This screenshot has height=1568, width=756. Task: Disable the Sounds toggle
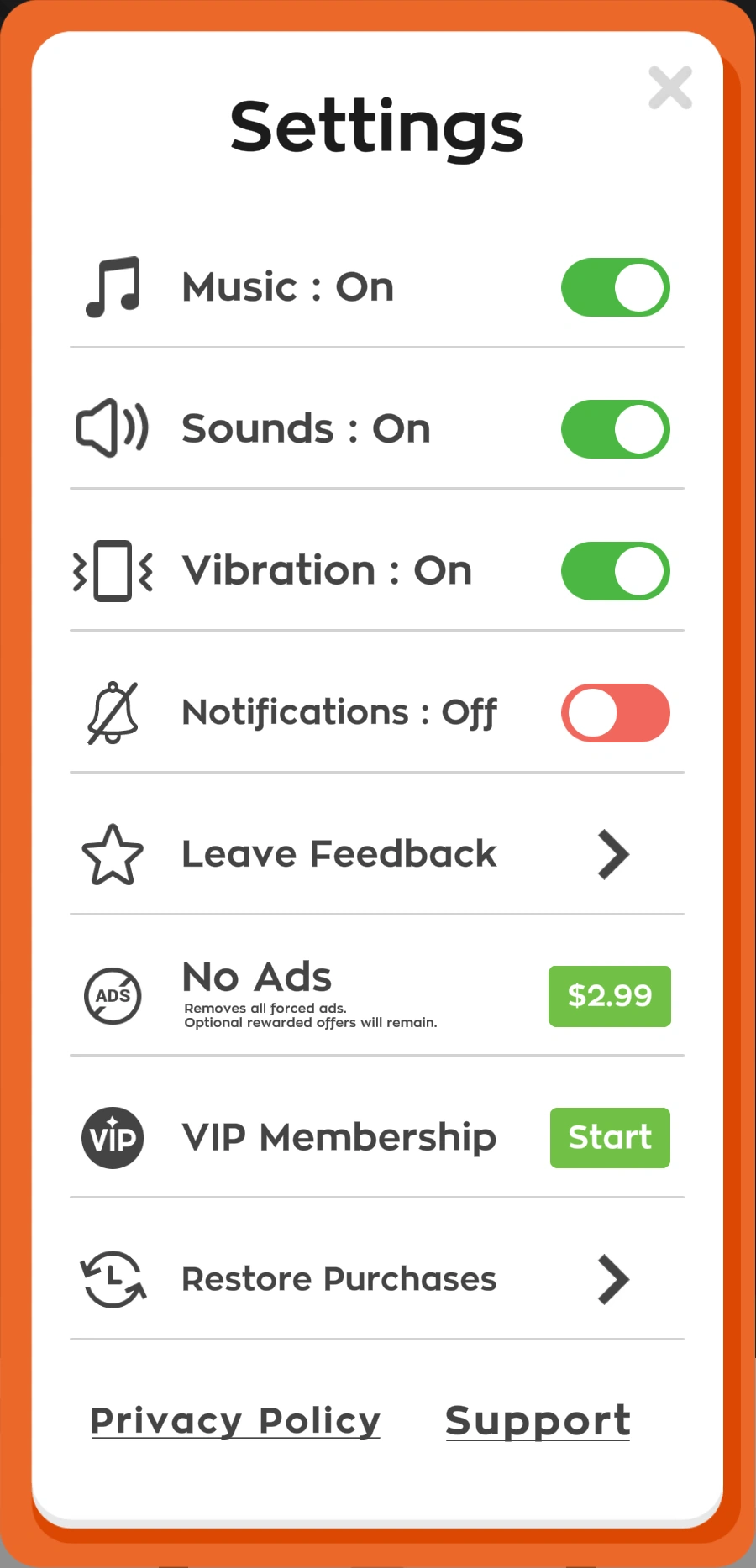[x=616, y=428]
